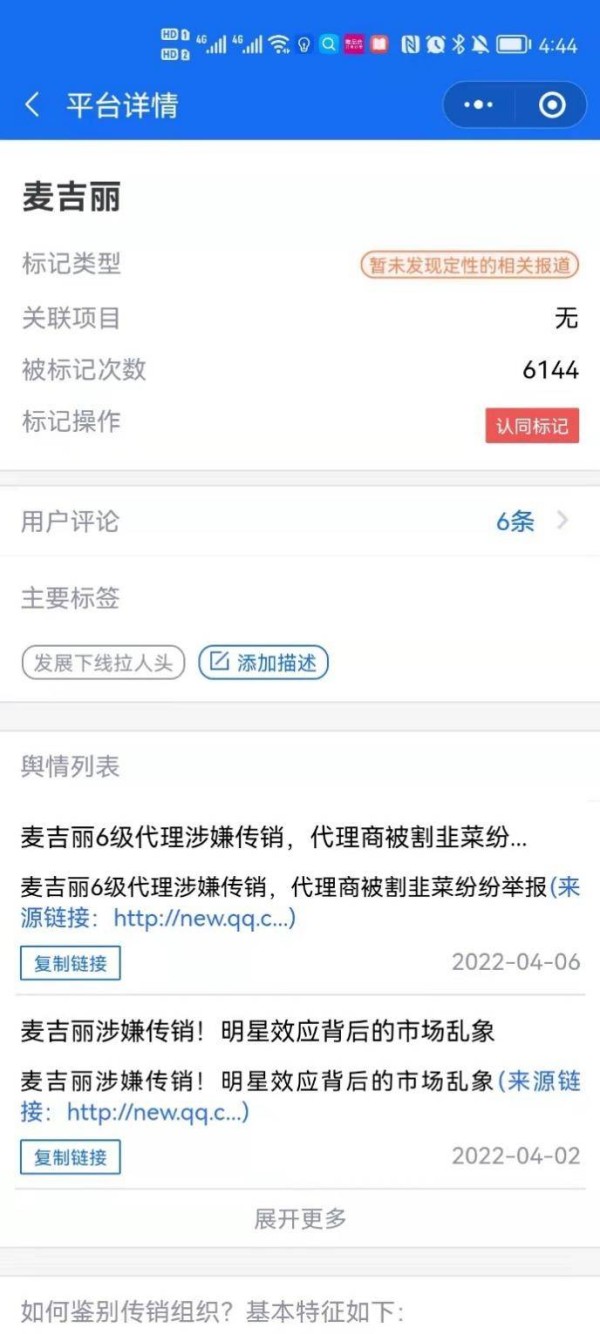Copy link for the 2022-04-02 article
The image size is (600, 1334).
coord(70,1157)
